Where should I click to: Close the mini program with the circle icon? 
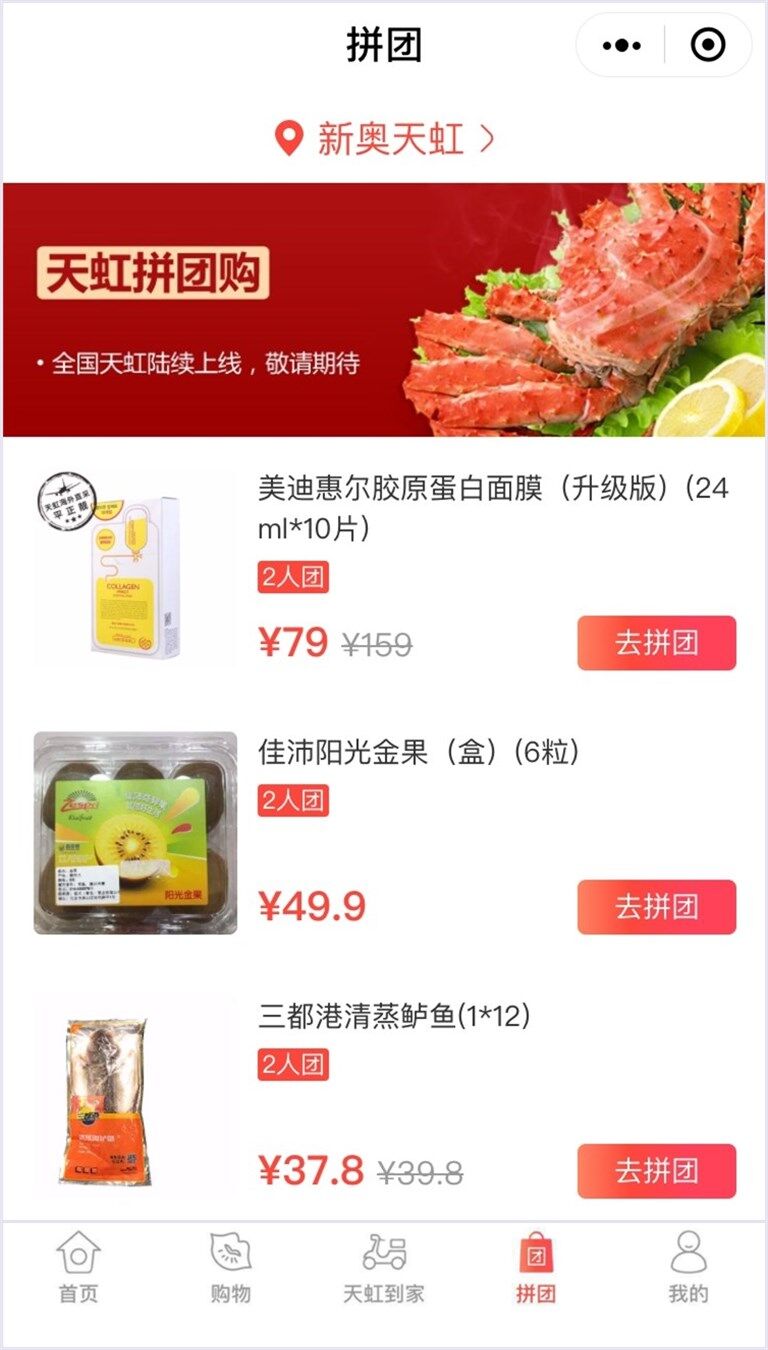pyautogui.click(x=708, y=45)
